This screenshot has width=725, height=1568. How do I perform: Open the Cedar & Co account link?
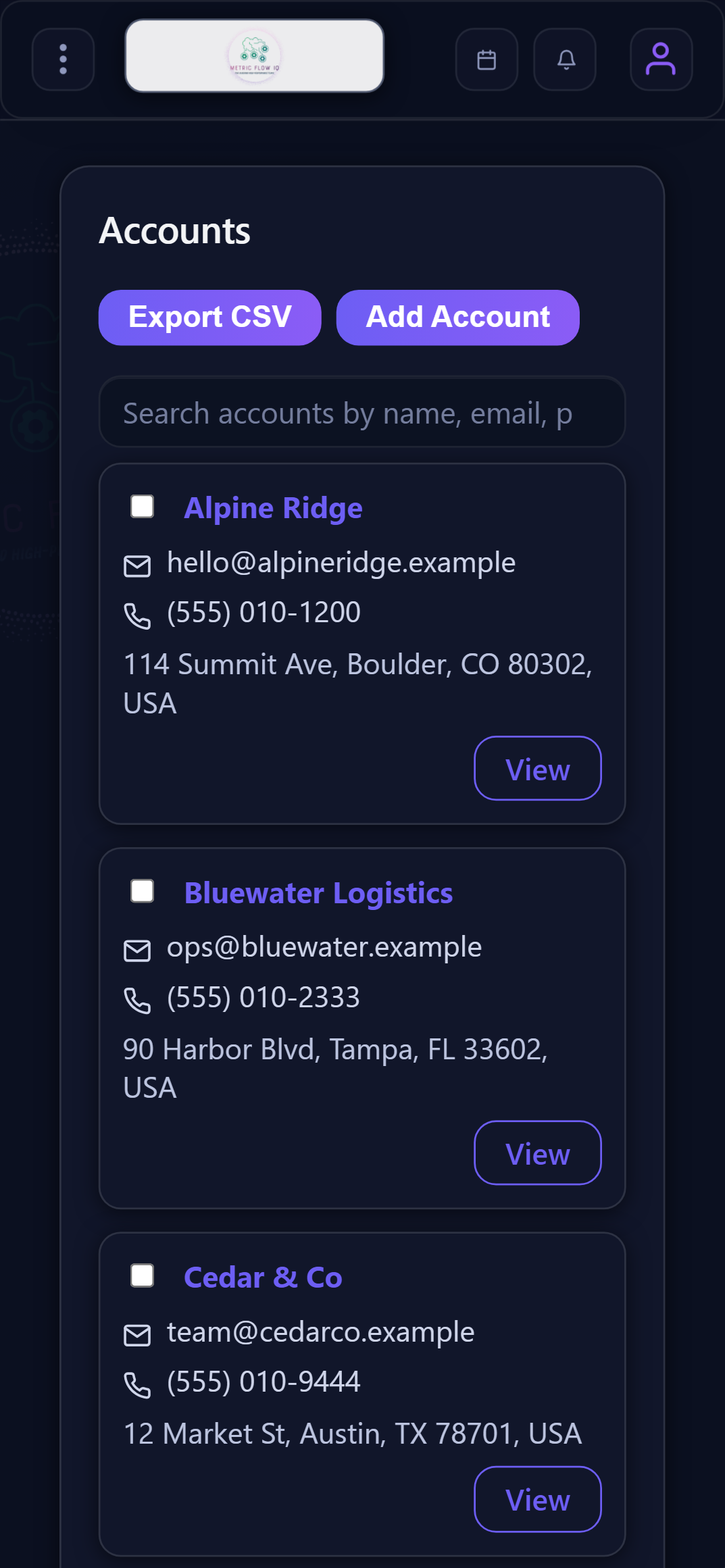pos(263,1278)
